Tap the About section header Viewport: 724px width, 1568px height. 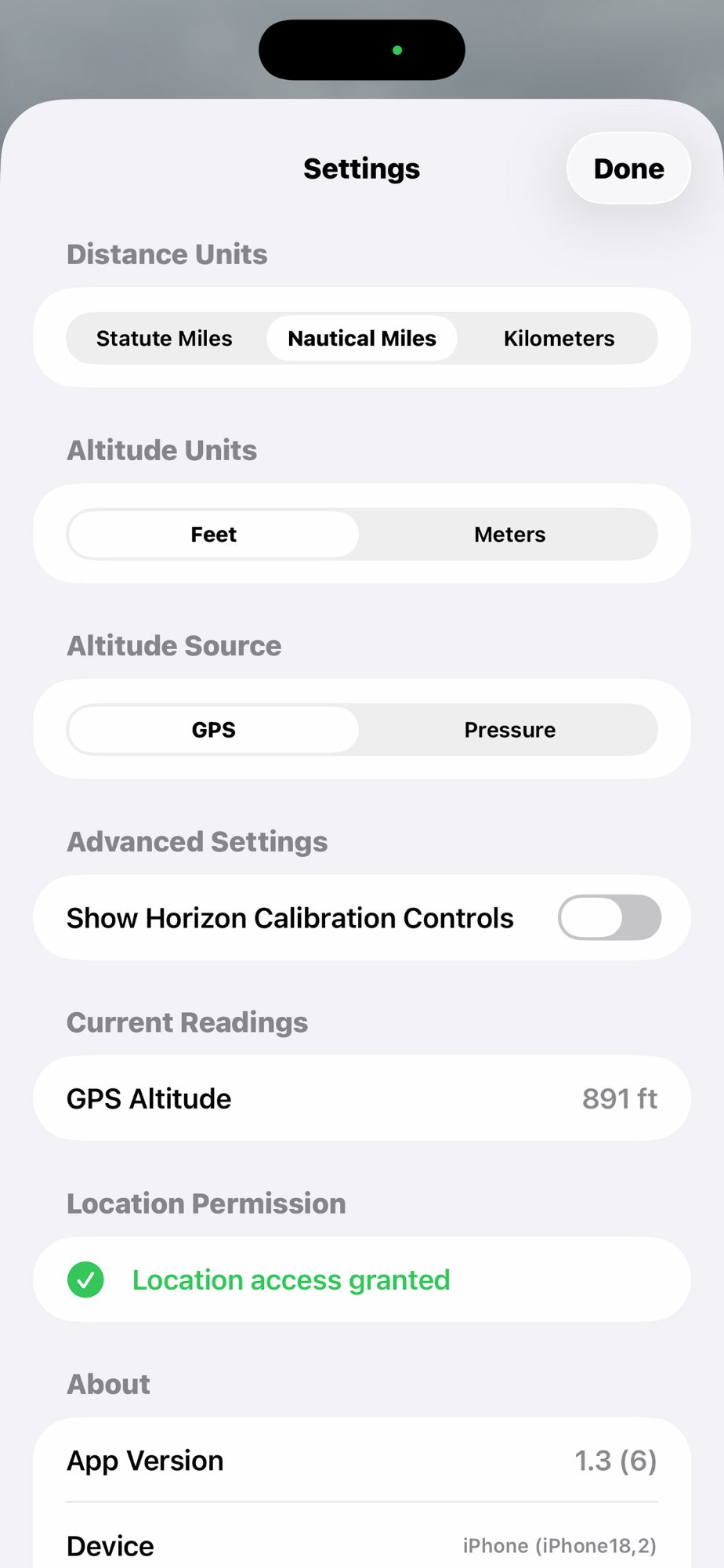pos(108,1384)
